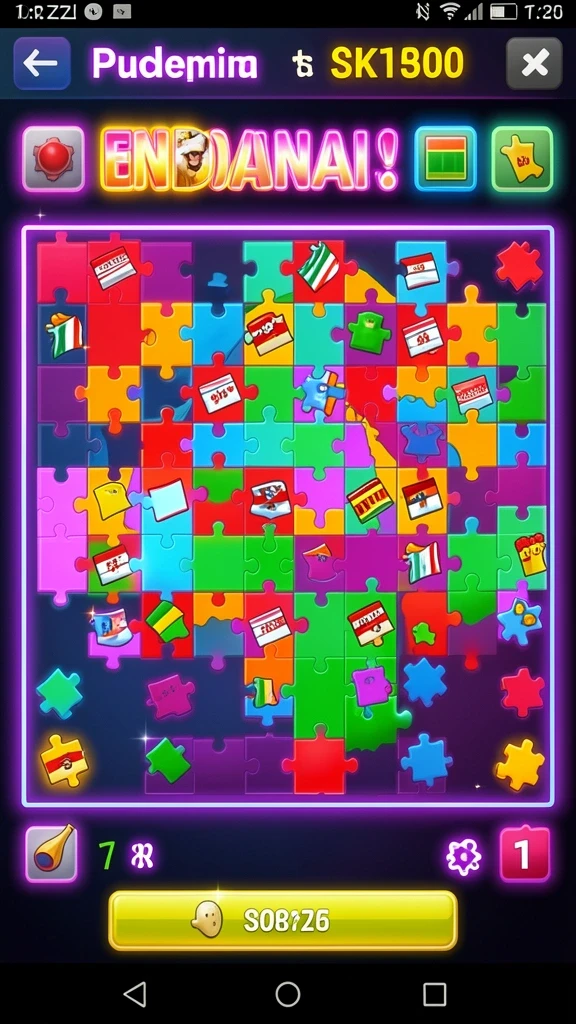The width and height of the screenshot is (576, 1024).
Task: Tap the pink button numbered 1
Action: pos(524,854)
